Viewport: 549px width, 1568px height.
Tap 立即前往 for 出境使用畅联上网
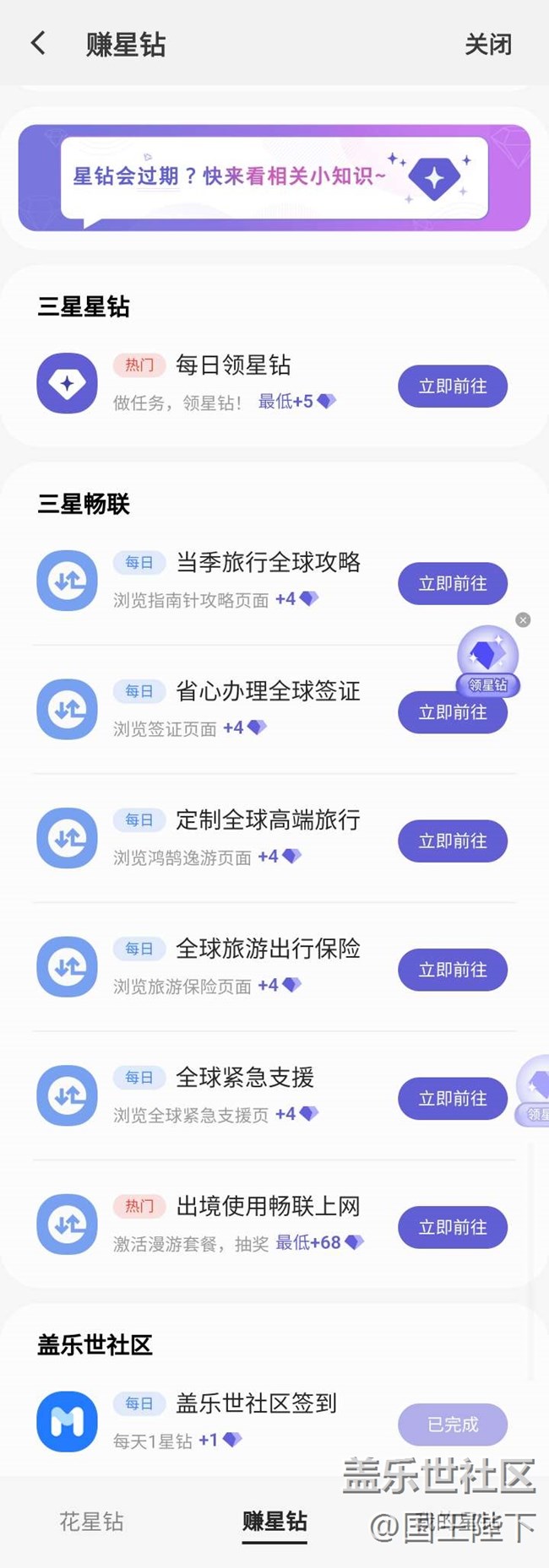tap(452, 1228)
